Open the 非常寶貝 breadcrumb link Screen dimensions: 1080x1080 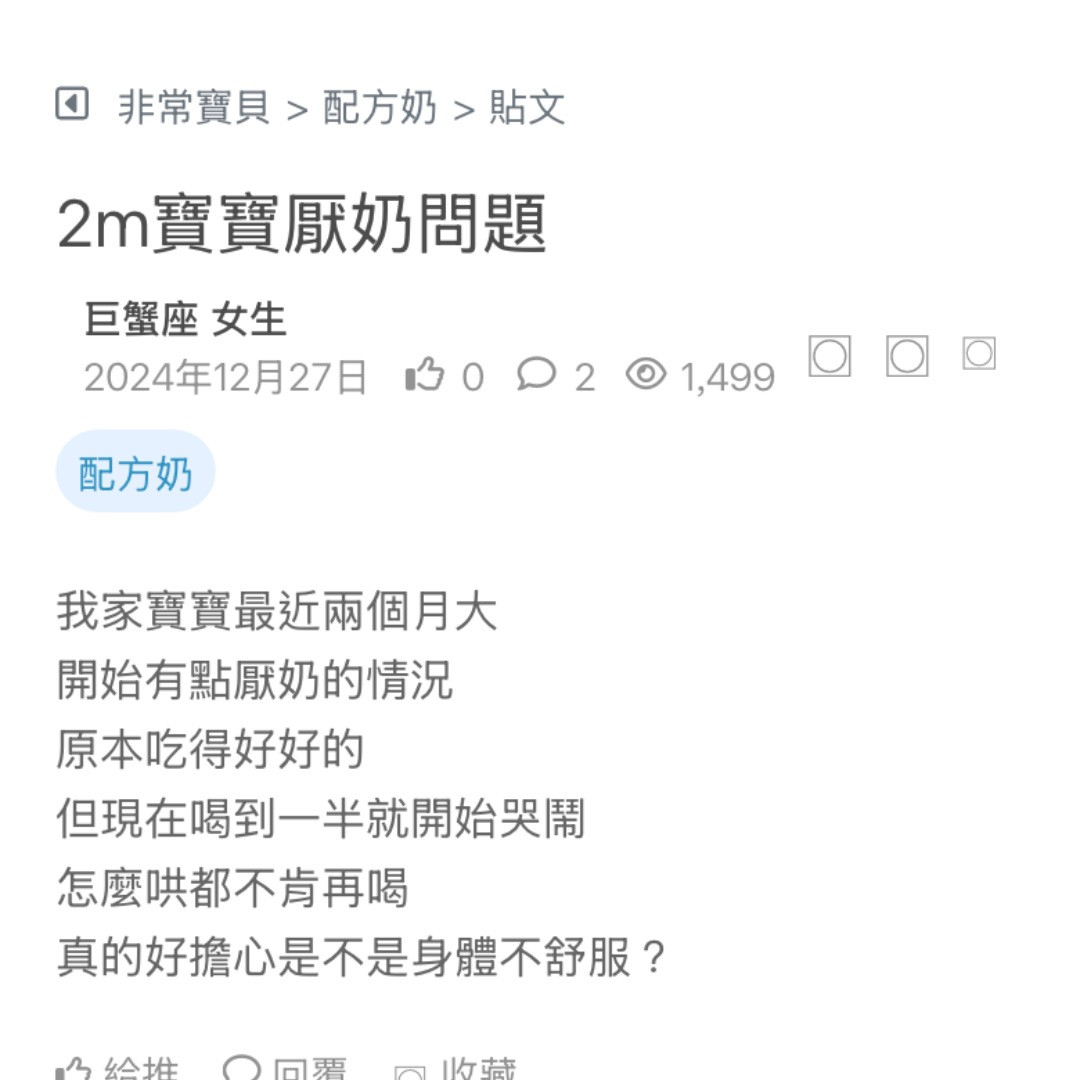click(x=194, y=108)
